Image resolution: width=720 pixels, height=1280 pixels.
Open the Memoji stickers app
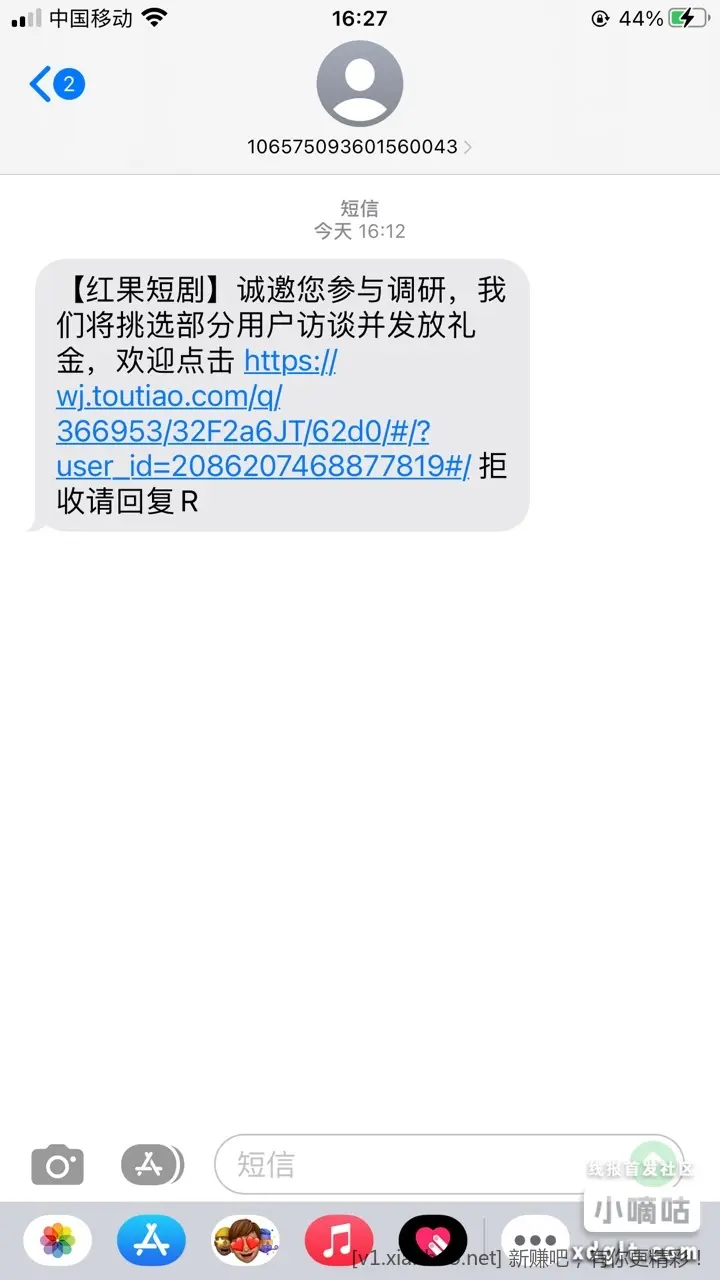tap(245, 1242)
